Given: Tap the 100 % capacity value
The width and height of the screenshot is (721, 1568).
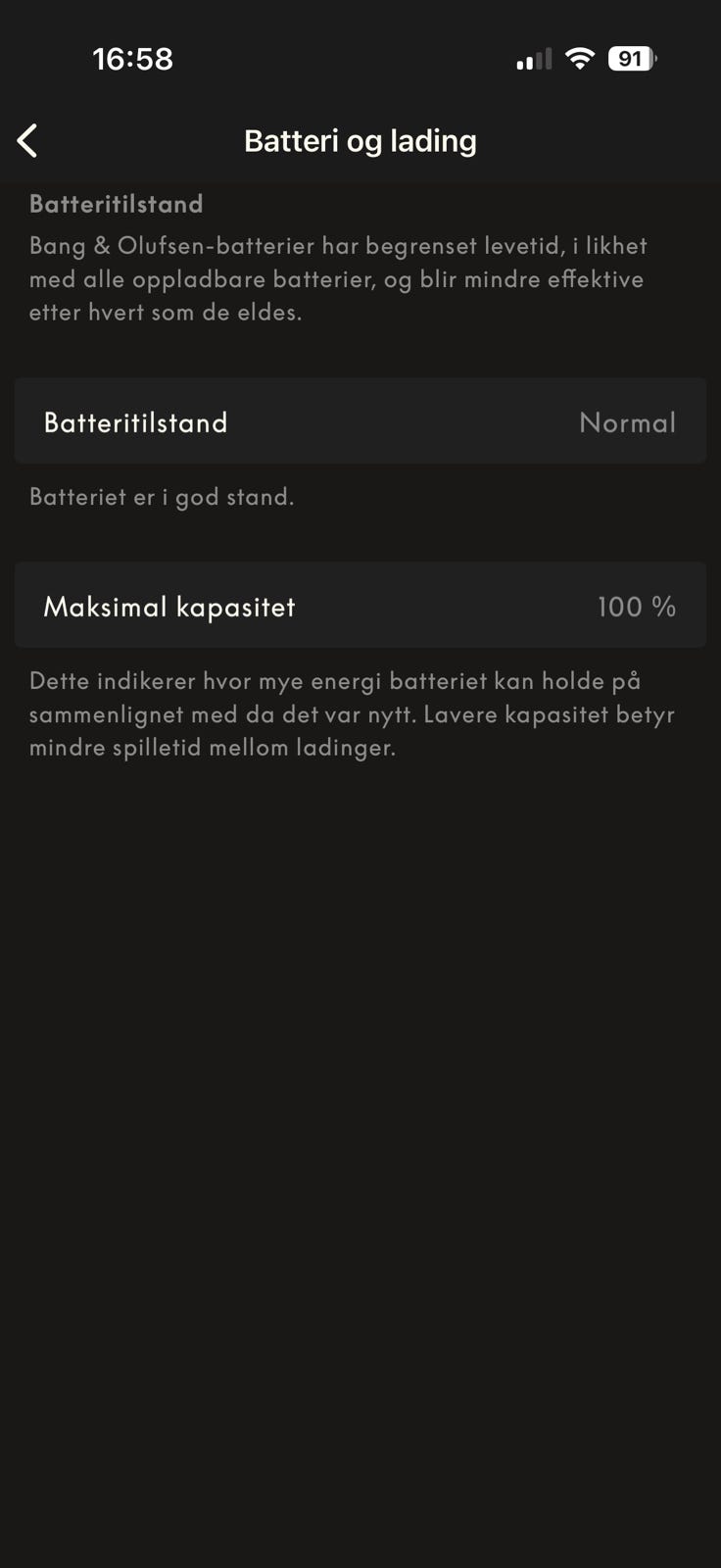Looking at the screenshot, I should [636, 606].
